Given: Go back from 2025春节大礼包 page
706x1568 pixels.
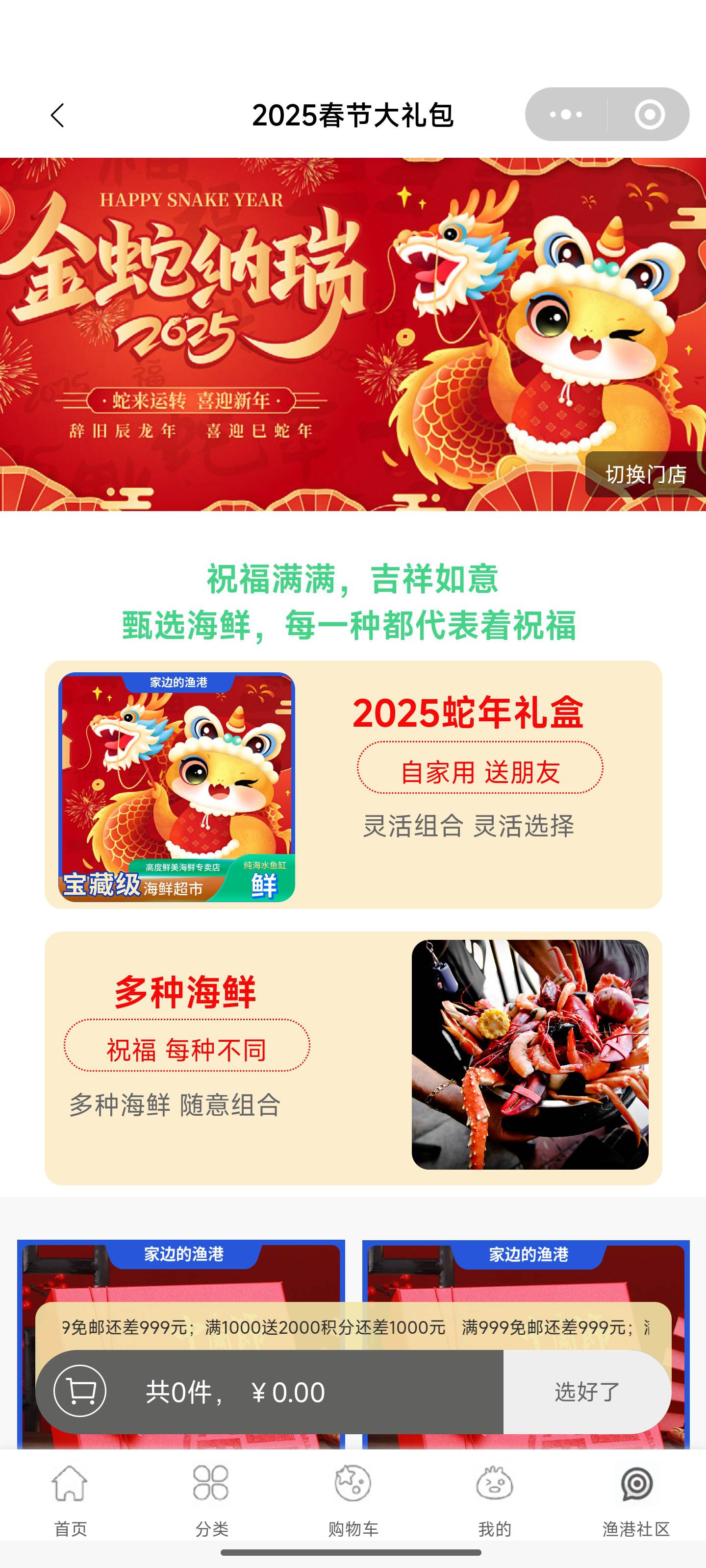Looking at the screenshot, I should [57, 115].
